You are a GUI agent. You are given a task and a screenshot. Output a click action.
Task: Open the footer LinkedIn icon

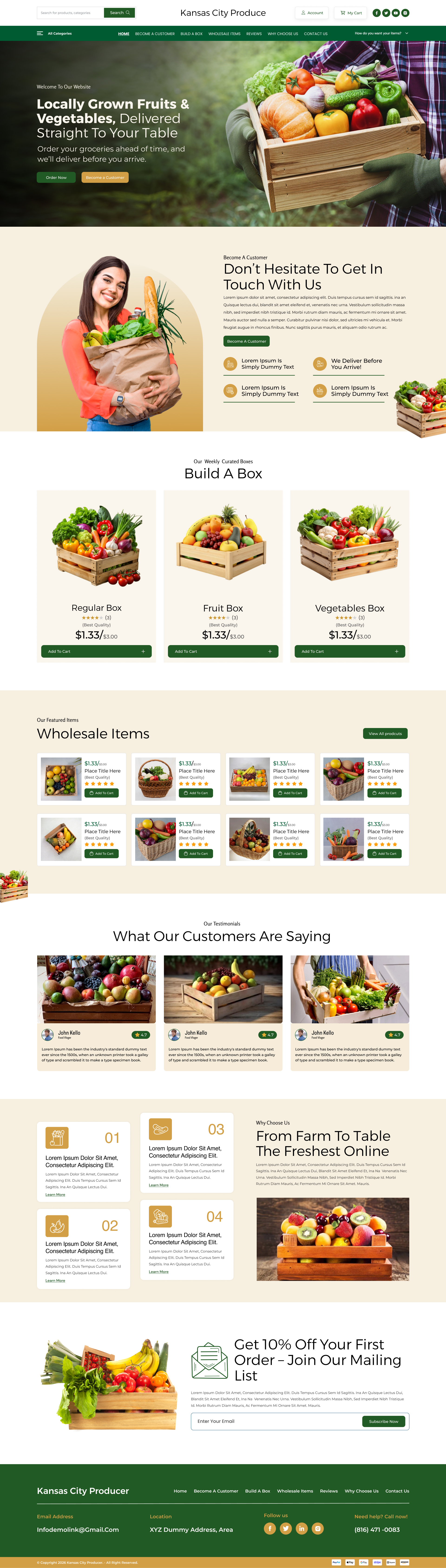(302, 1529)
